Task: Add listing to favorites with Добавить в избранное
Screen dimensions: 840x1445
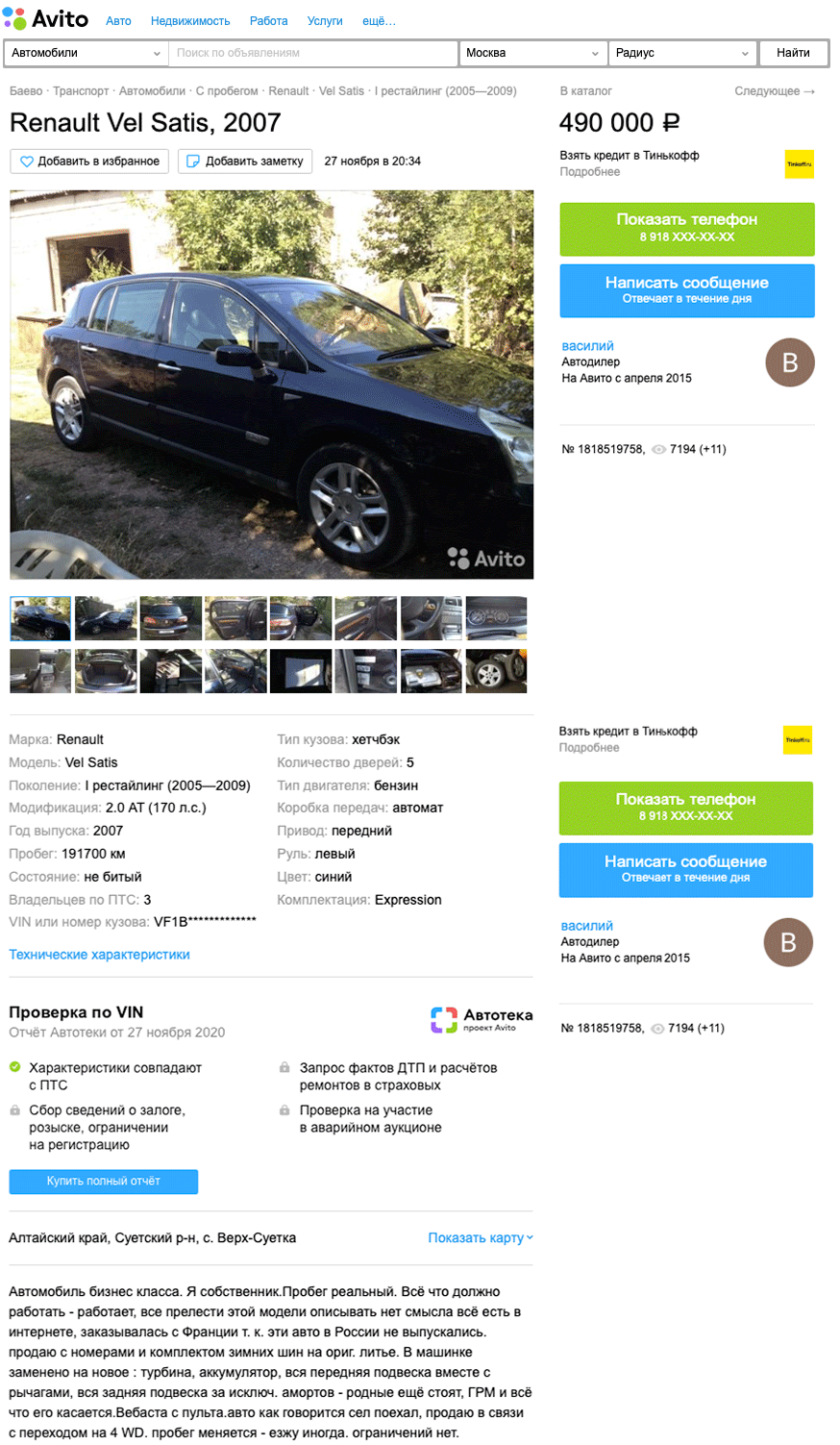Action: pos(90,162)
